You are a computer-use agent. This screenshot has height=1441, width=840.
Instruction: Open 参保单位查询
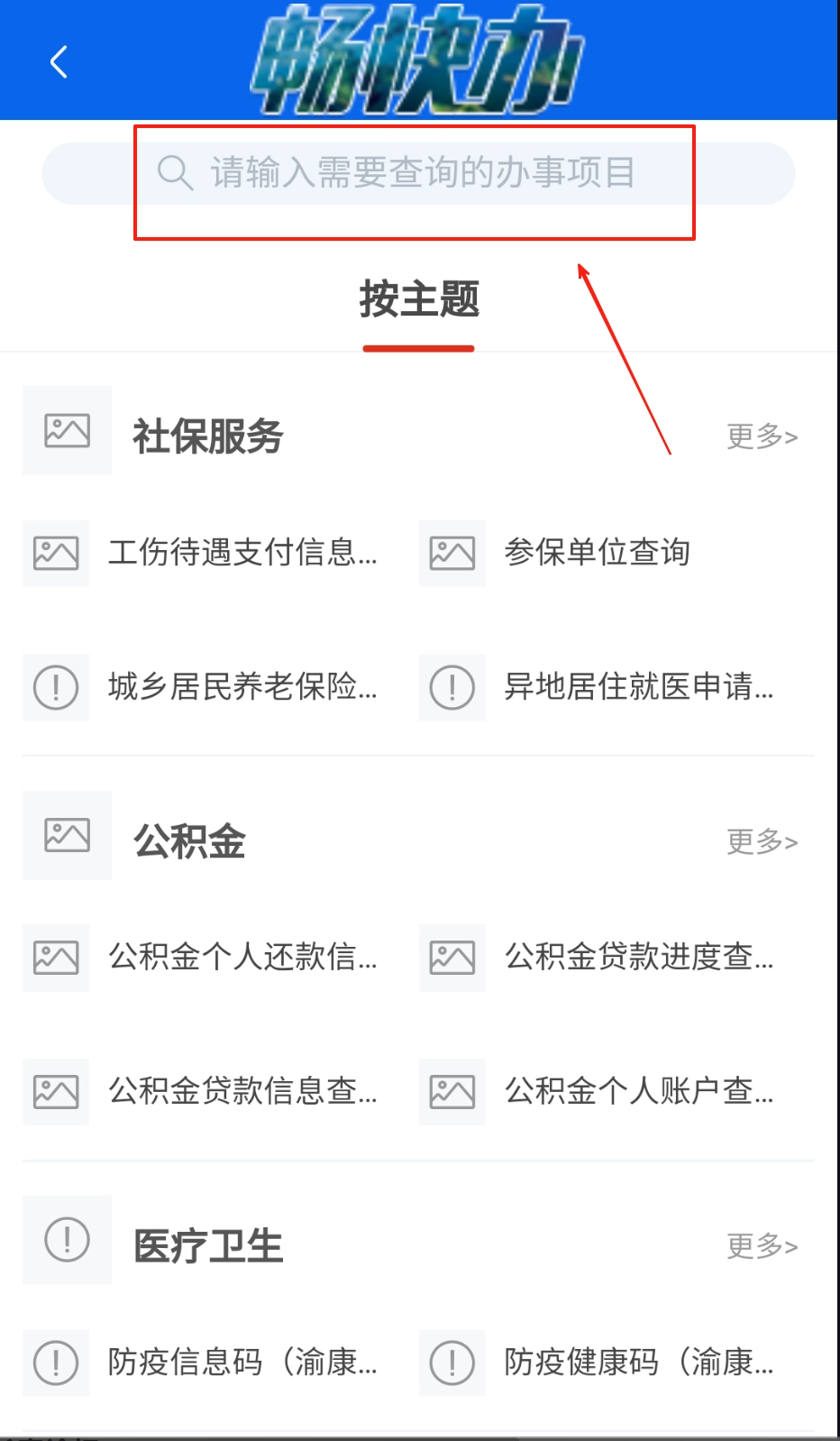pos(597,552)
